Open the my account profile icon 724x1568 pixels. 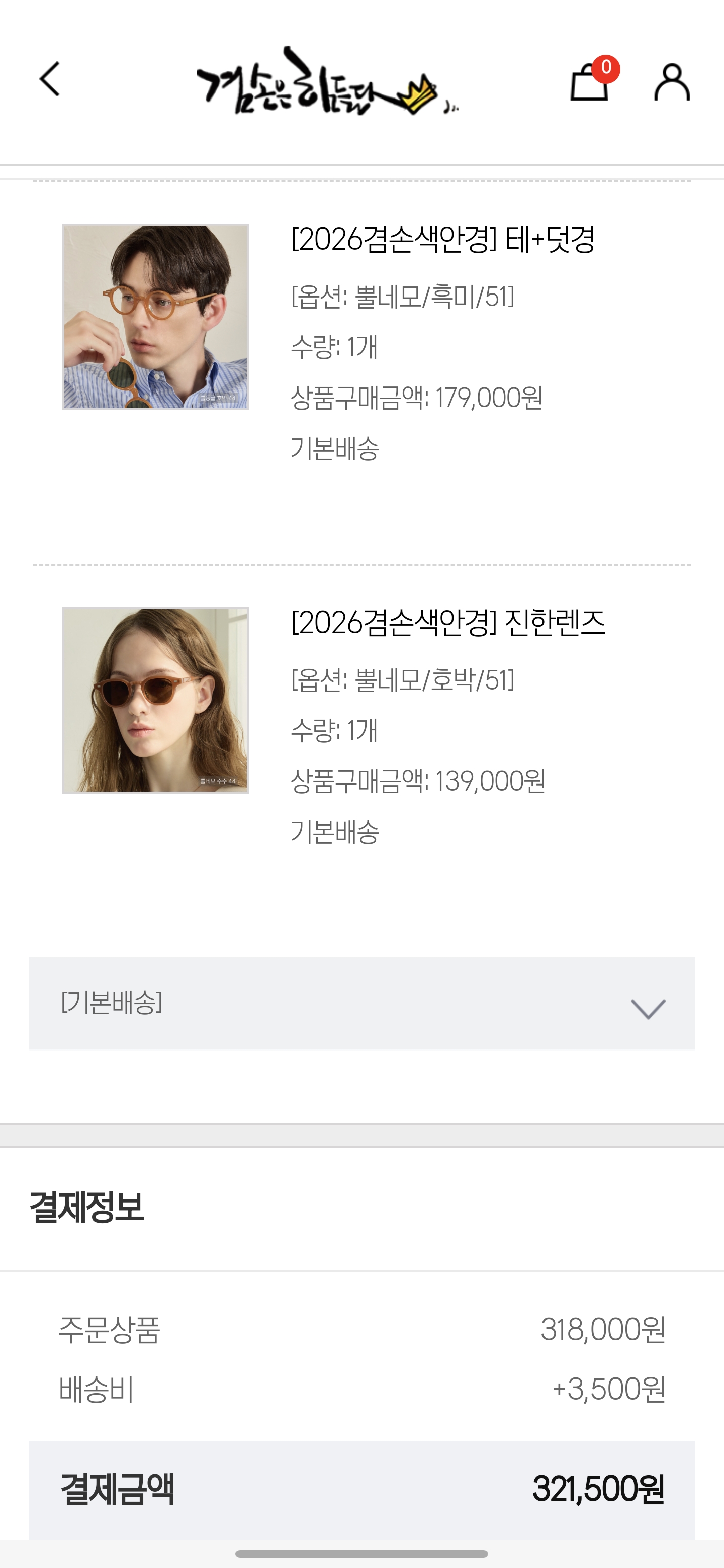click(x=672, y=81)
